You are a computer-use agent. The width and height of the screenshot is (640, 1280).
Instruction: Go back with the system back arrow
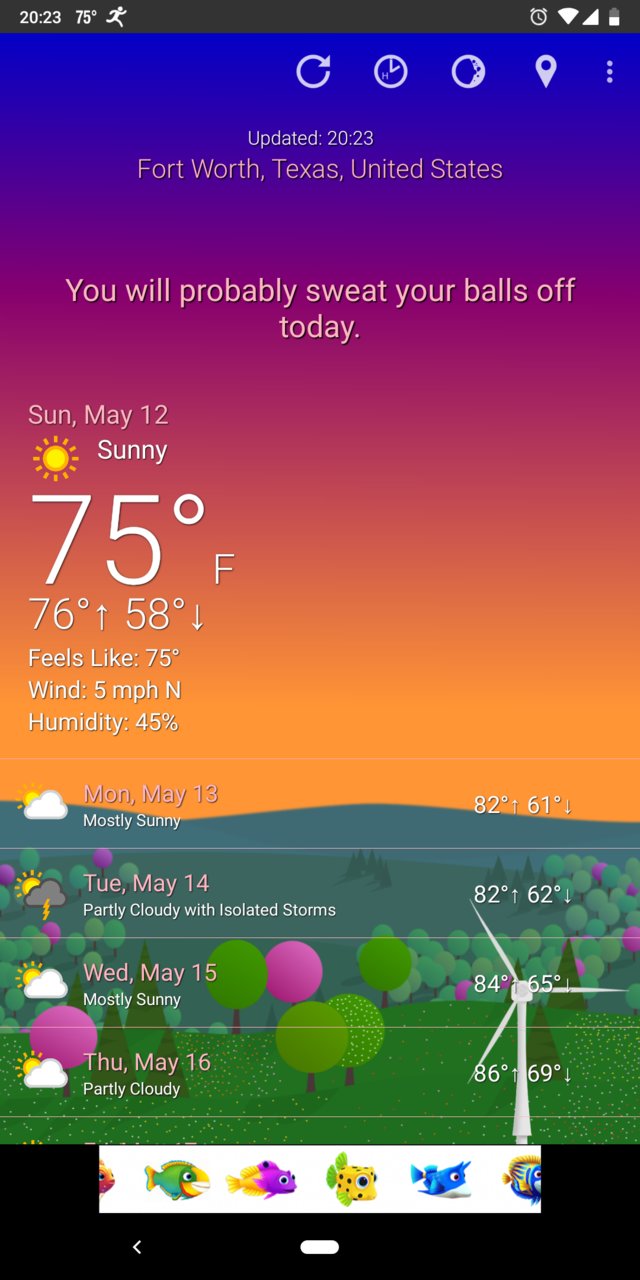pyautogui.click(x=137, y=1246)
